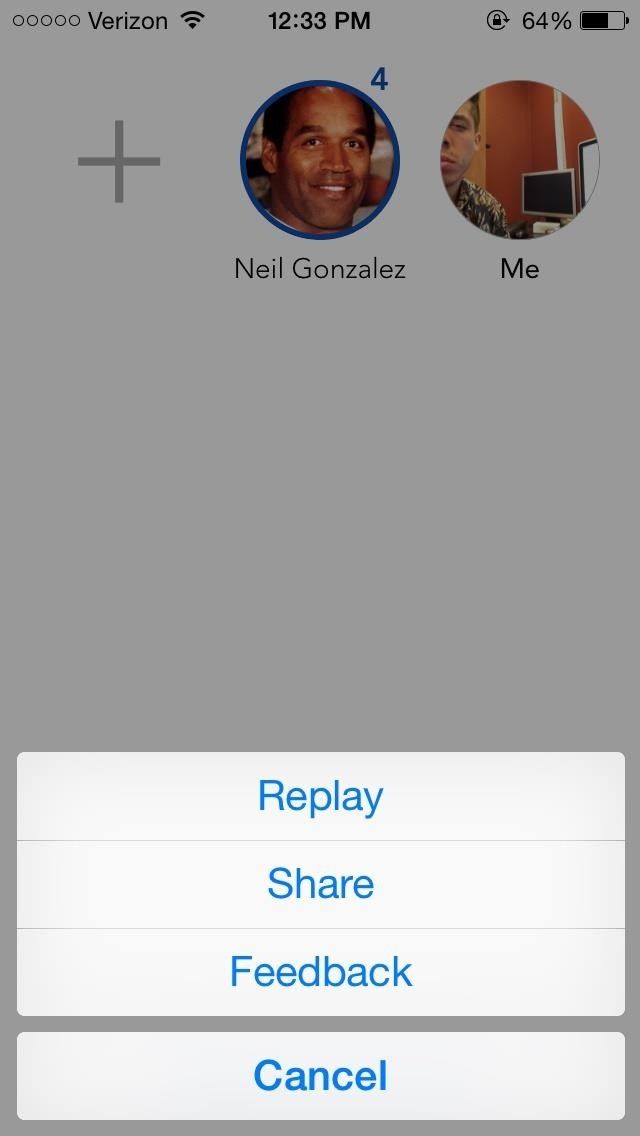Choose the Share option

click(x=320, y=884)
